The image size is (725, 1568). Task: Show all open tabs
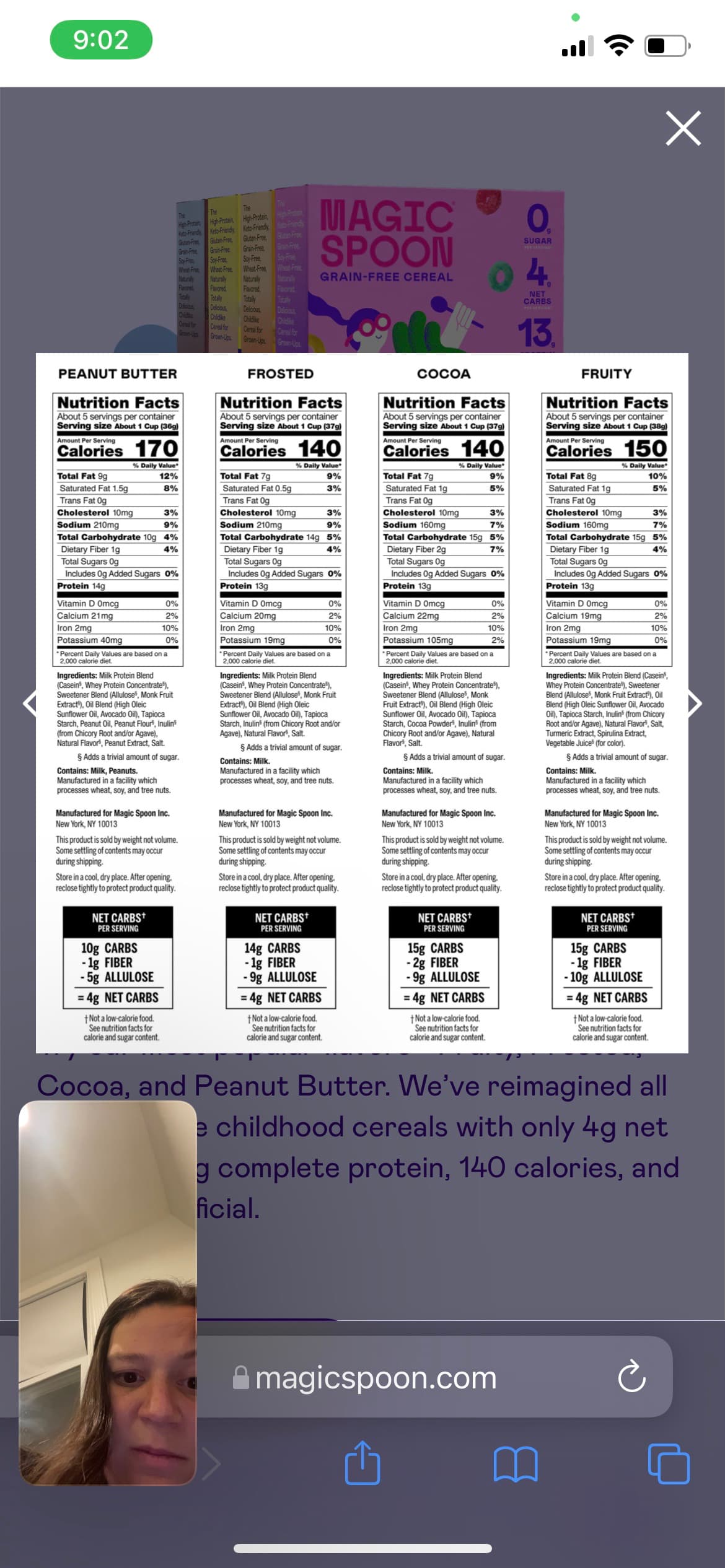(669, 1463)
